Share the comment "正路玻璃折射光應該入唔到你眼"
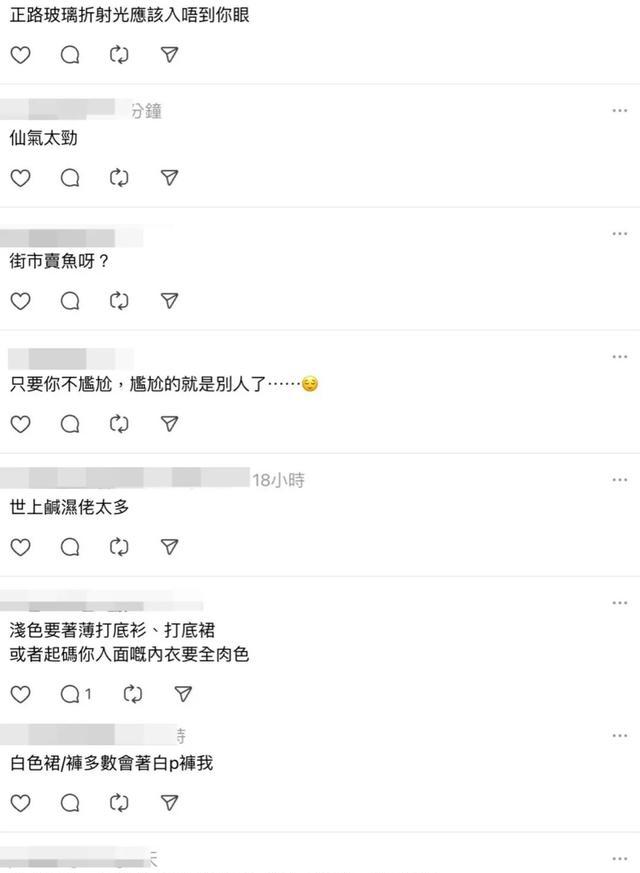Viewport: 640px width, 873px height. click(170, 55)
